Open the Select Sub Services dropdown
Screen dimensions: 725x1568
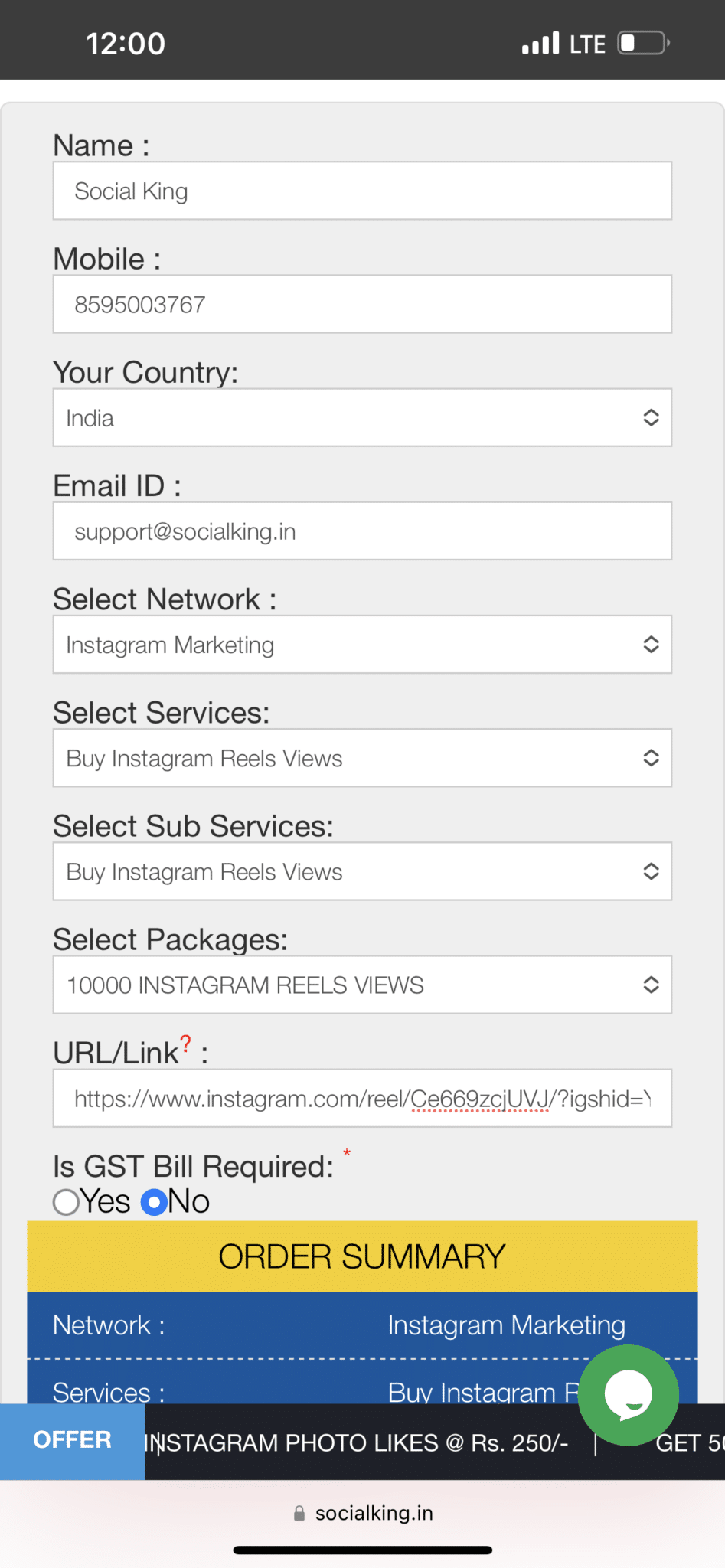362,871
